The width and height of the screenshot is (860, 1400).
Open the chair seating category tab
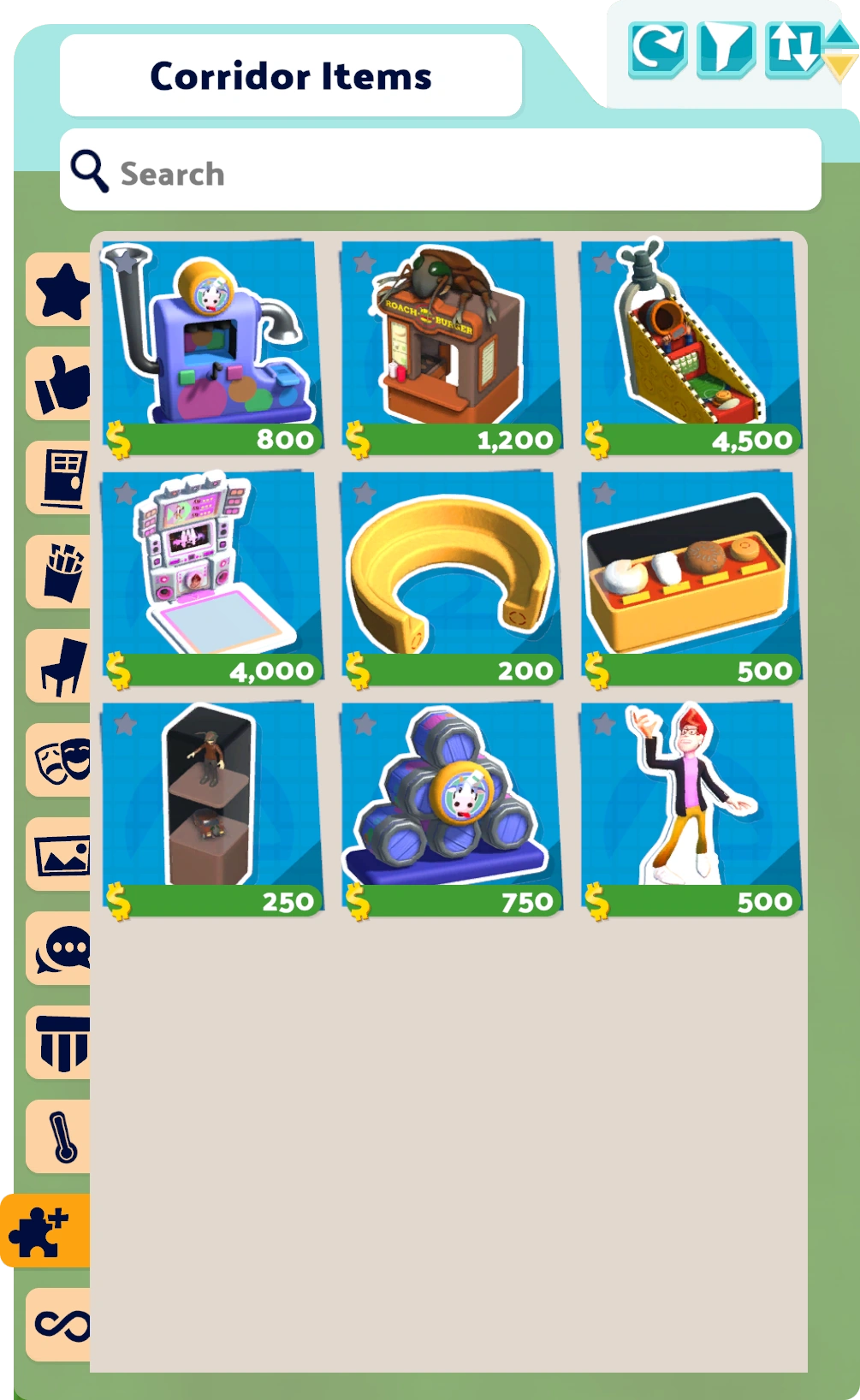60,667
